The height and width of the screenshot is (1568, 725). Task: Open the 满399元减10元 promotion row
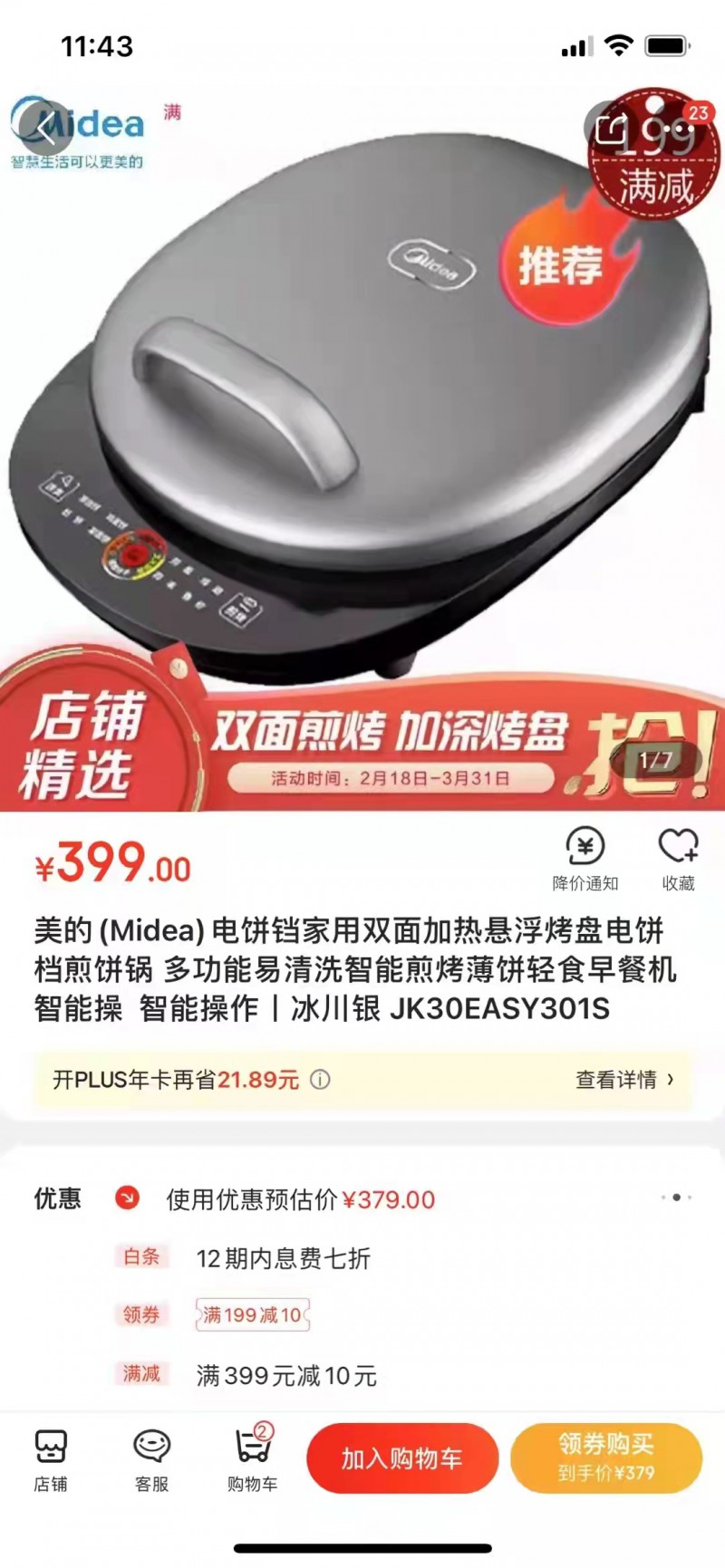(286, 1376)
